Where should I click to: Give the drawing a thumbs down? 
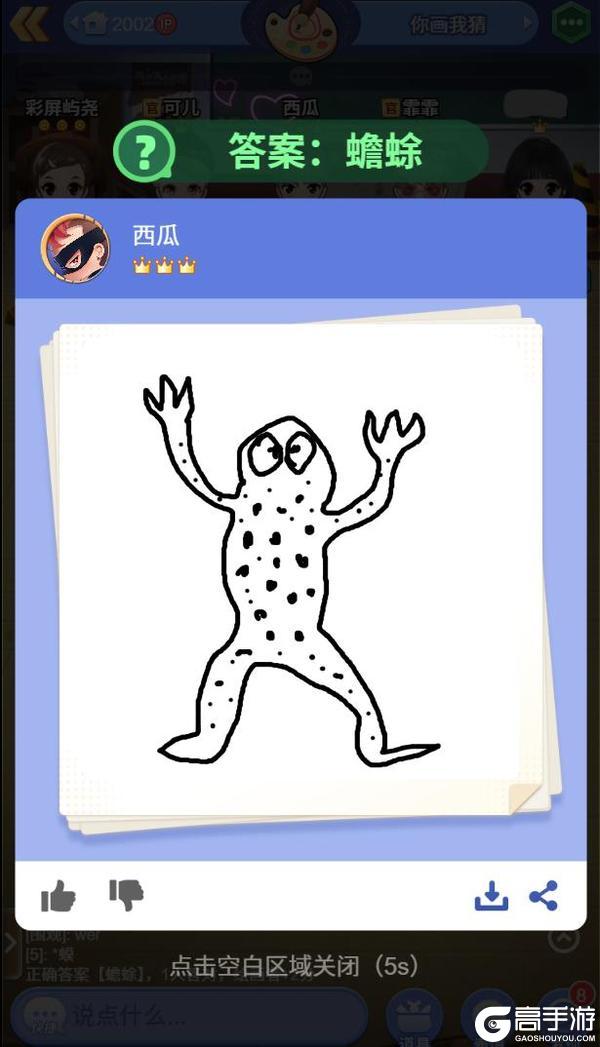126,894
